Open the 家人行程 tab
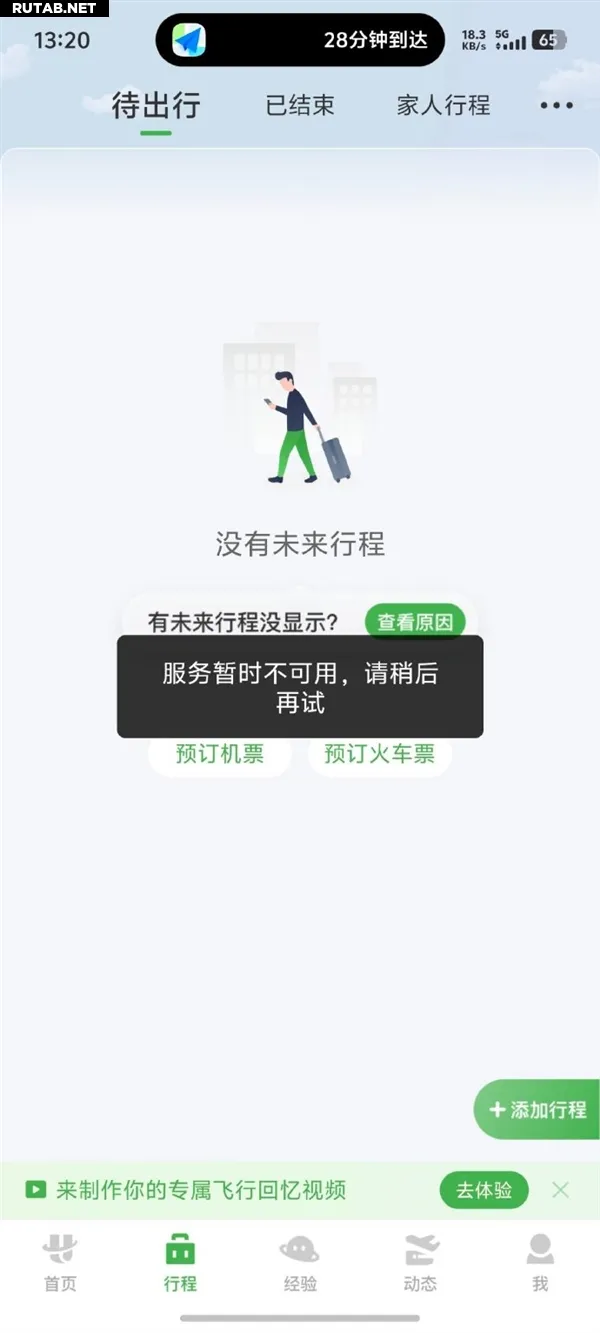600x1333 pixels. 443,106
